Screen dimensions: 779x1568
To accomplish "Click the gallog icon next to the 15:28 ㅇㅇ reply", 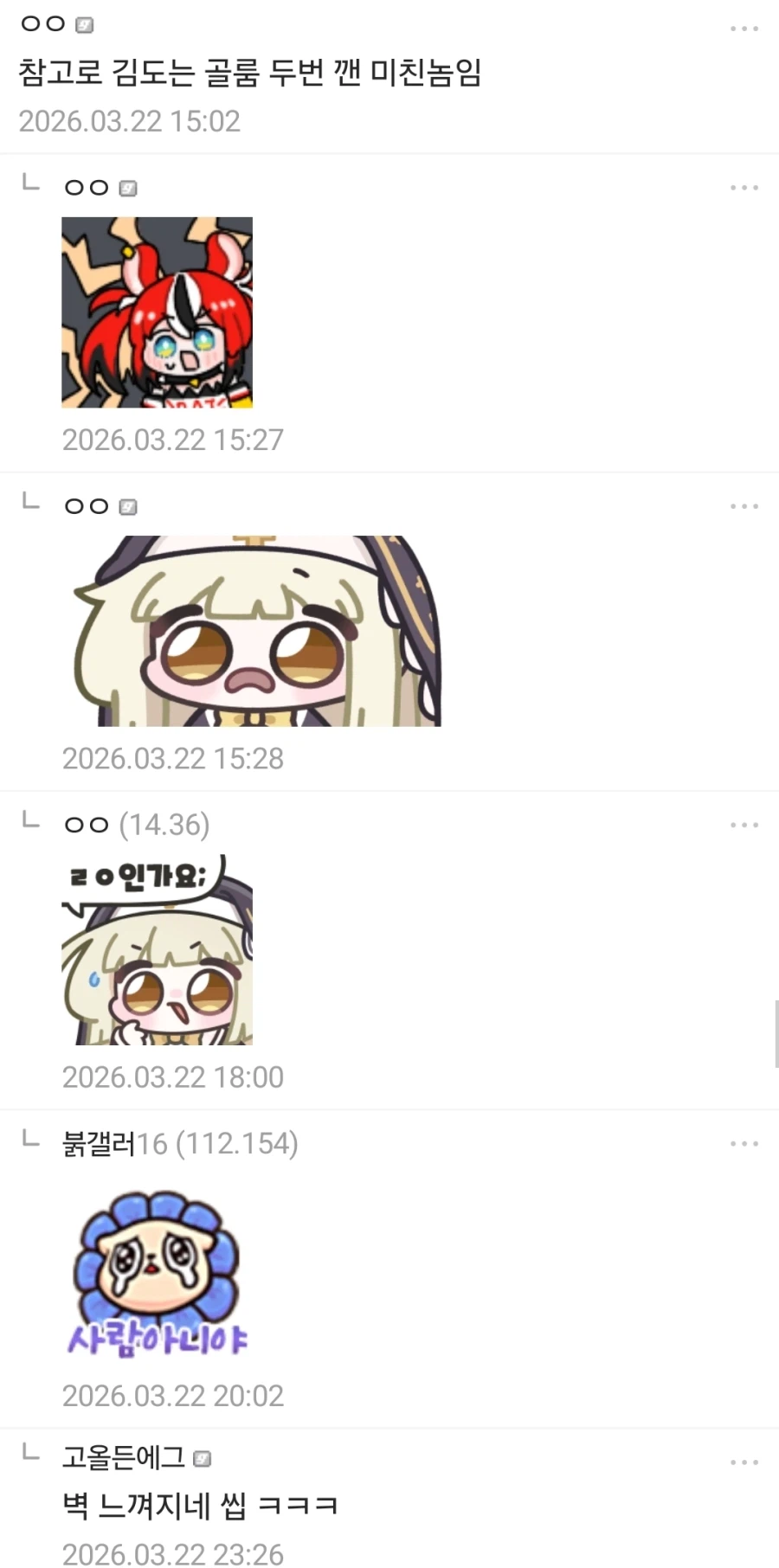I will (x=128, y=504).
